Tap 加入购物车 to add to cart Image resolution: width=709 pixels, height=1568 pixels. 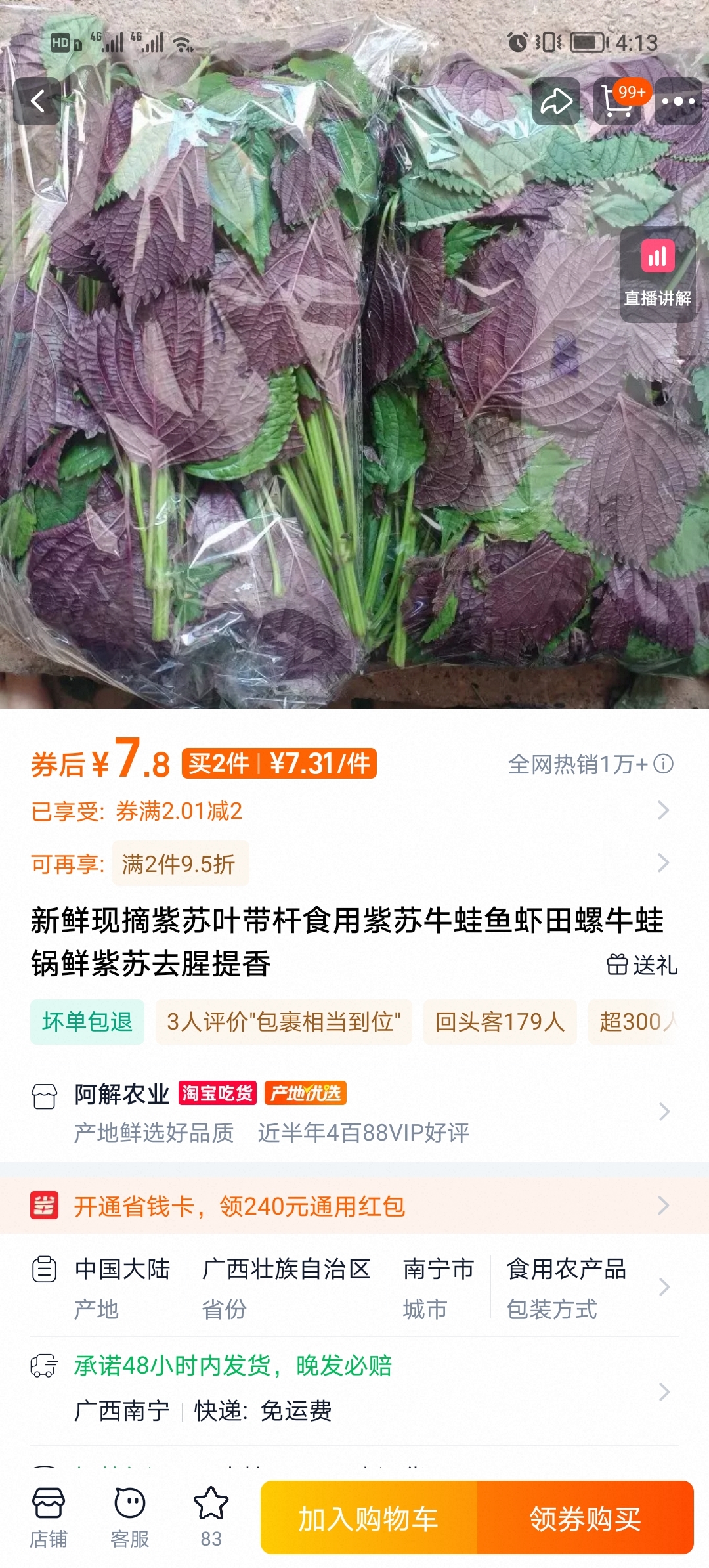coord(369,1518)
